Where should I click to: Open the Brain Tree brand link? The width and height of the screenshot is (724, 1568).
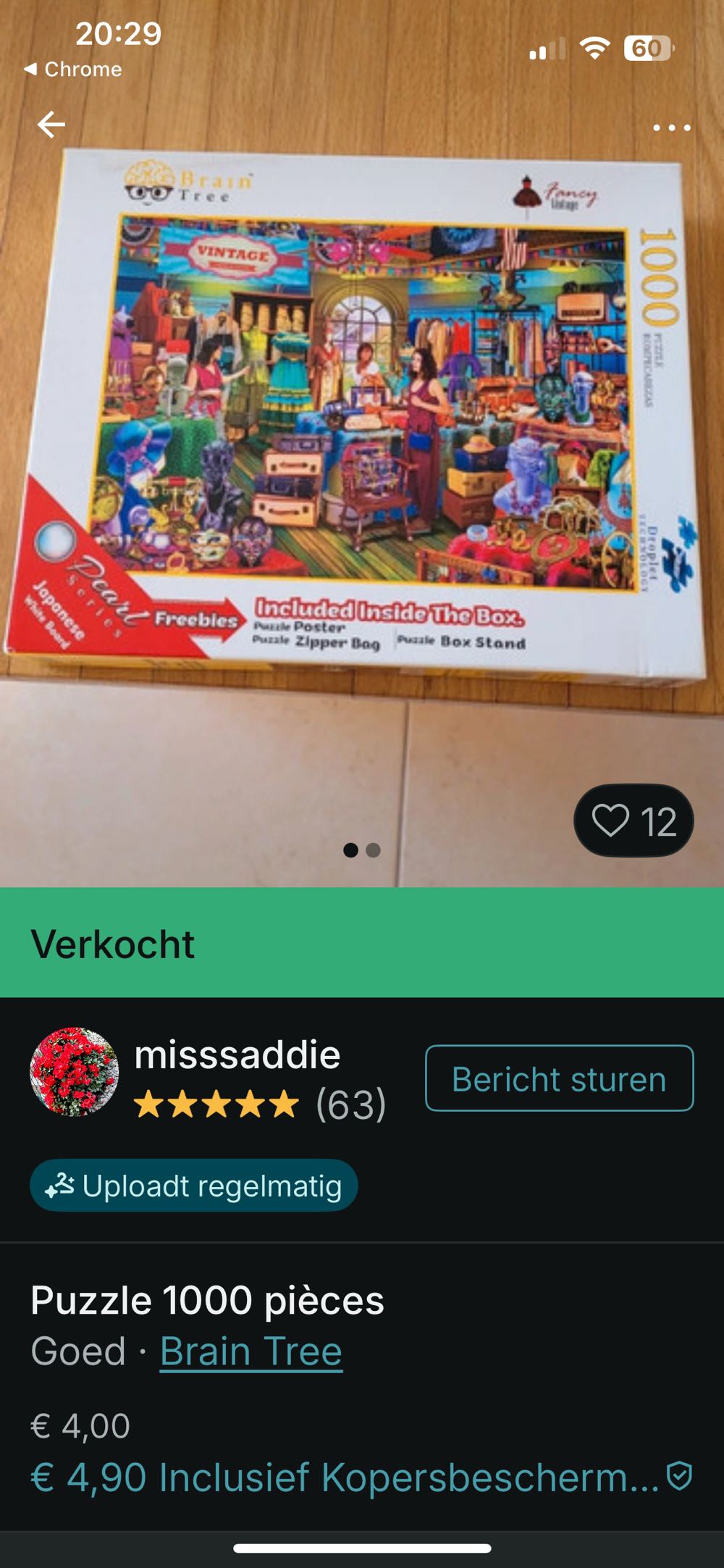click(x=250, y=1351)
